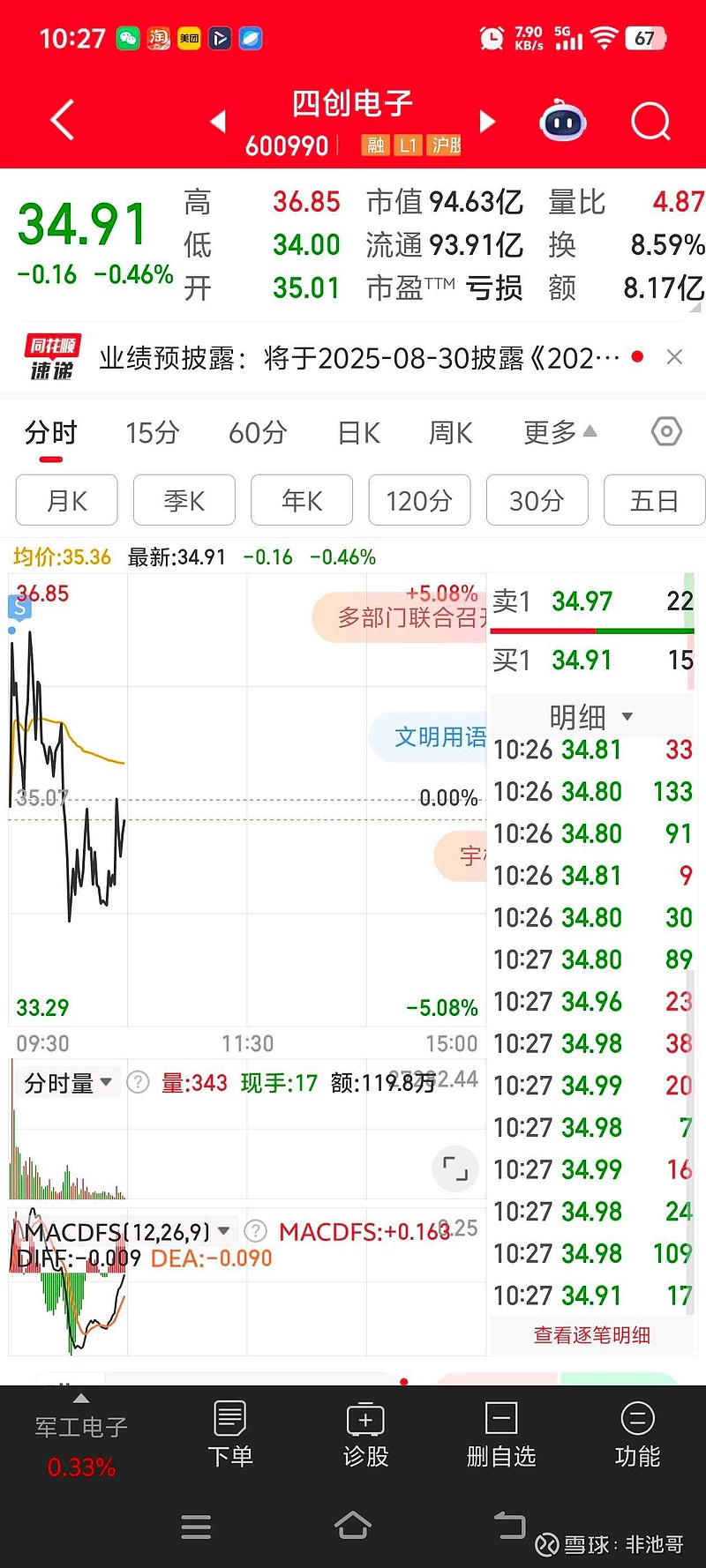706x1568 pixels.
Task: Open the robot assistant icon
Action: pyautogui.click(x=563, y=121)
